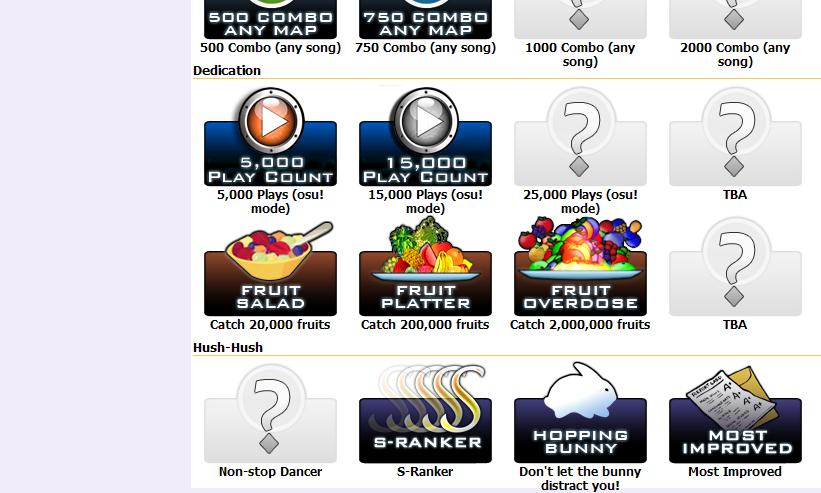
Task: Select the Most Improved badge
Action: click(735, 417)
